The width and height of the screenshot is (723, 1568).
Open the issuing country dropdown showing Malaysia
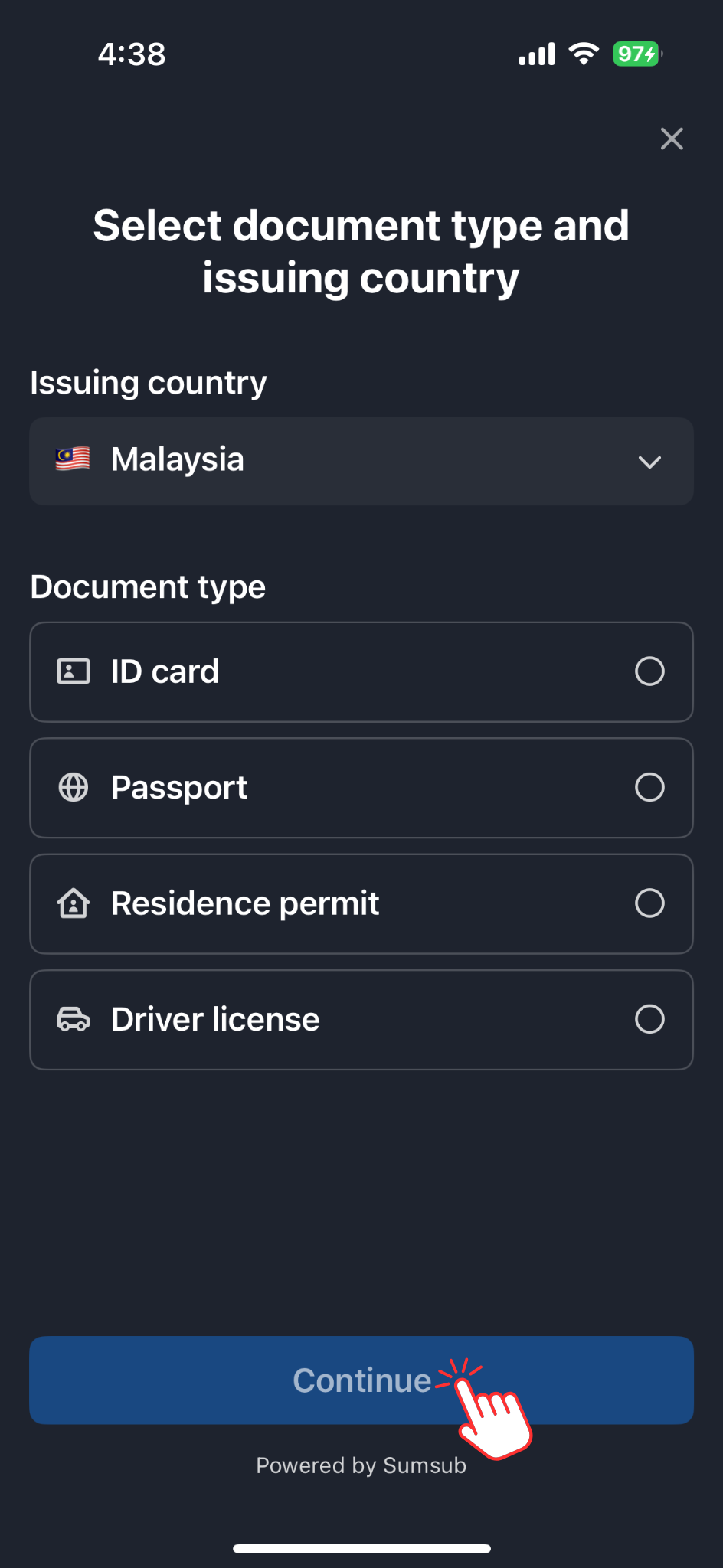pyautogui.click(x=361, y=461)
